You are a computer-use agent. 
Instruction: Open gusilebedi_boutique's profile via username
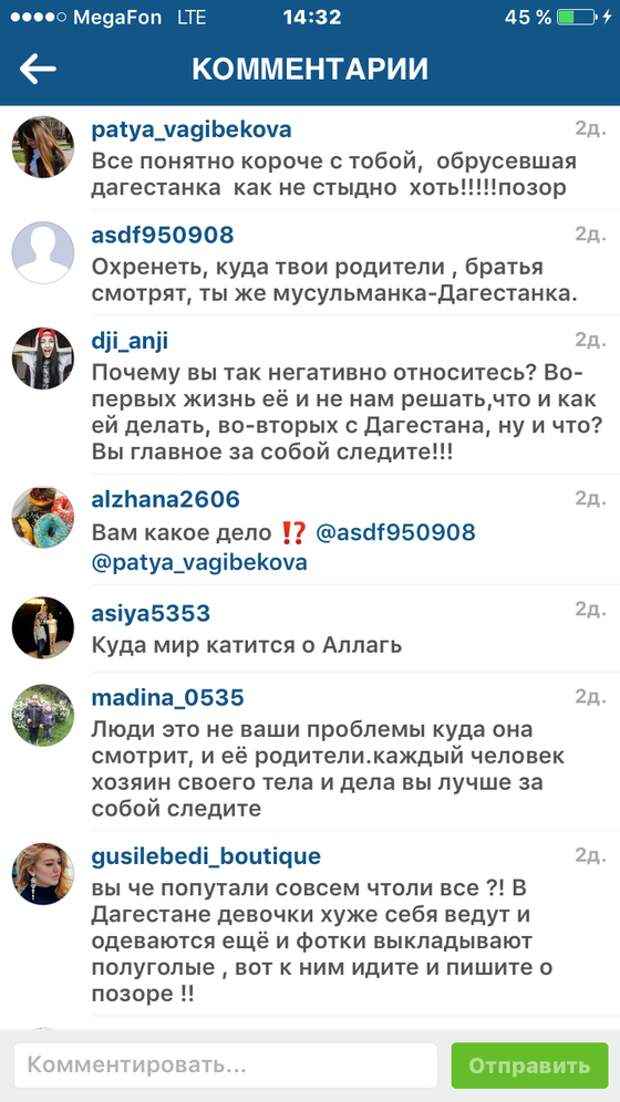[206, 857]
